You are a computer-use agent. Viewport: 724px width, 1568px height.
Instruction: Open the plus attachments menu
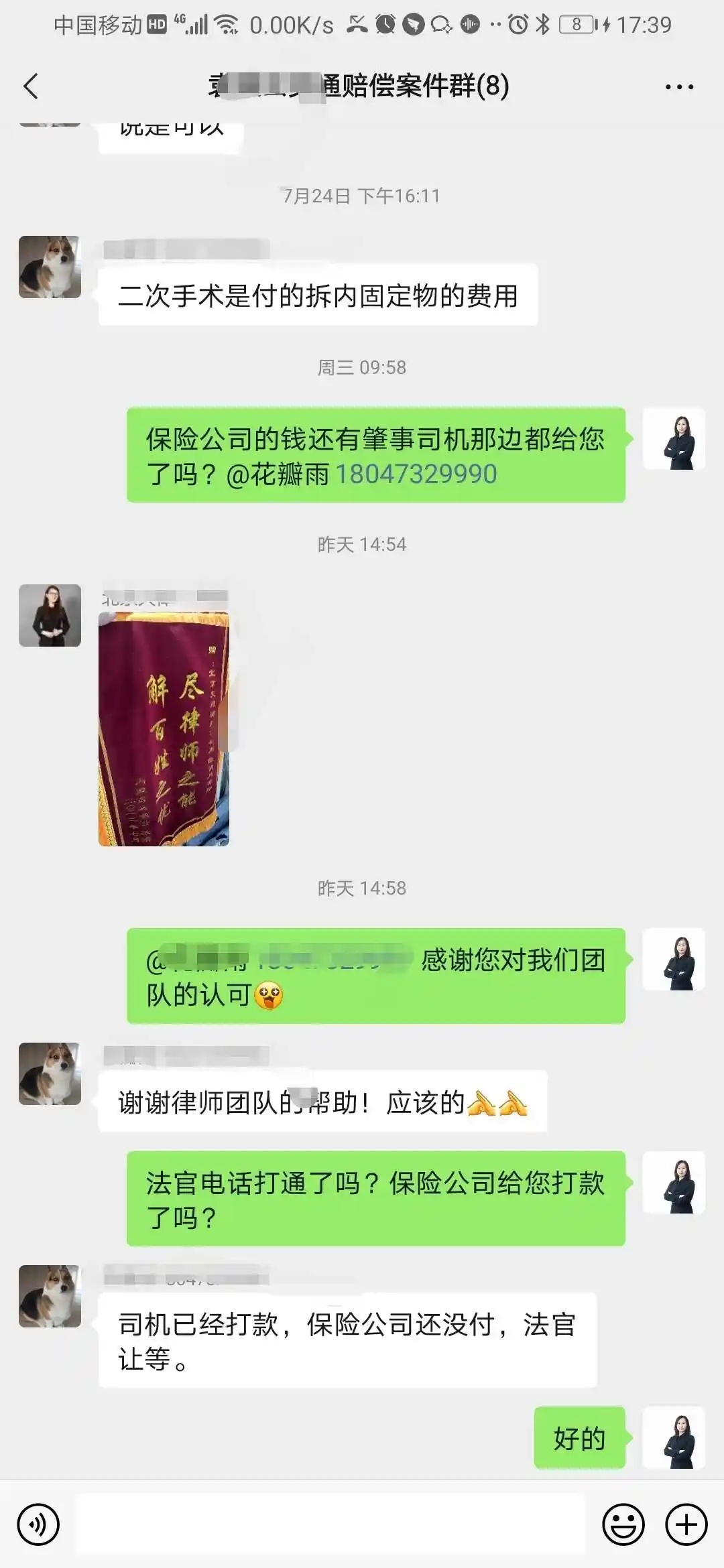pos(686,1524)
